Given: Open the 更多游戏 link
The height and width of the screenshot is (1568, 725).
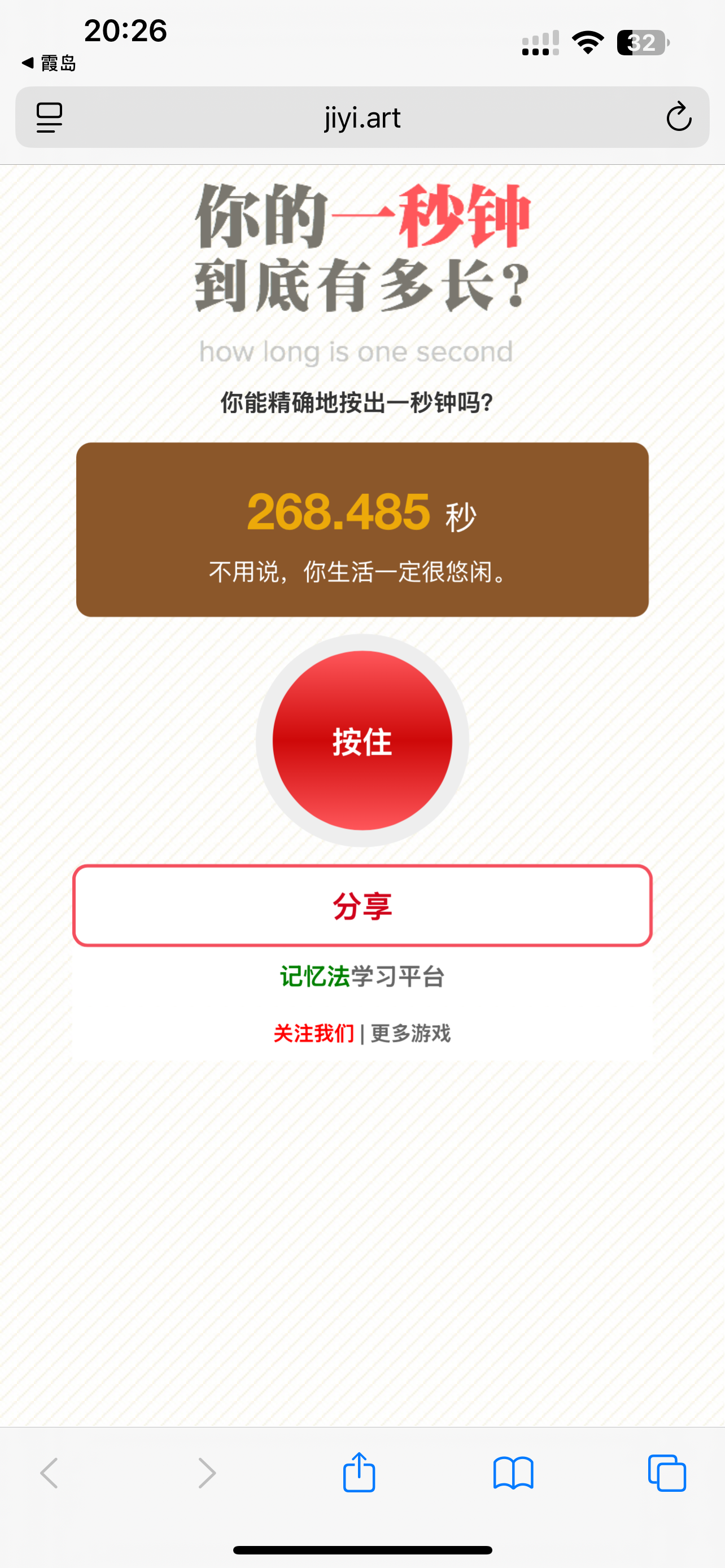Looking at the screenshot, I should [x=411, y=1033].
